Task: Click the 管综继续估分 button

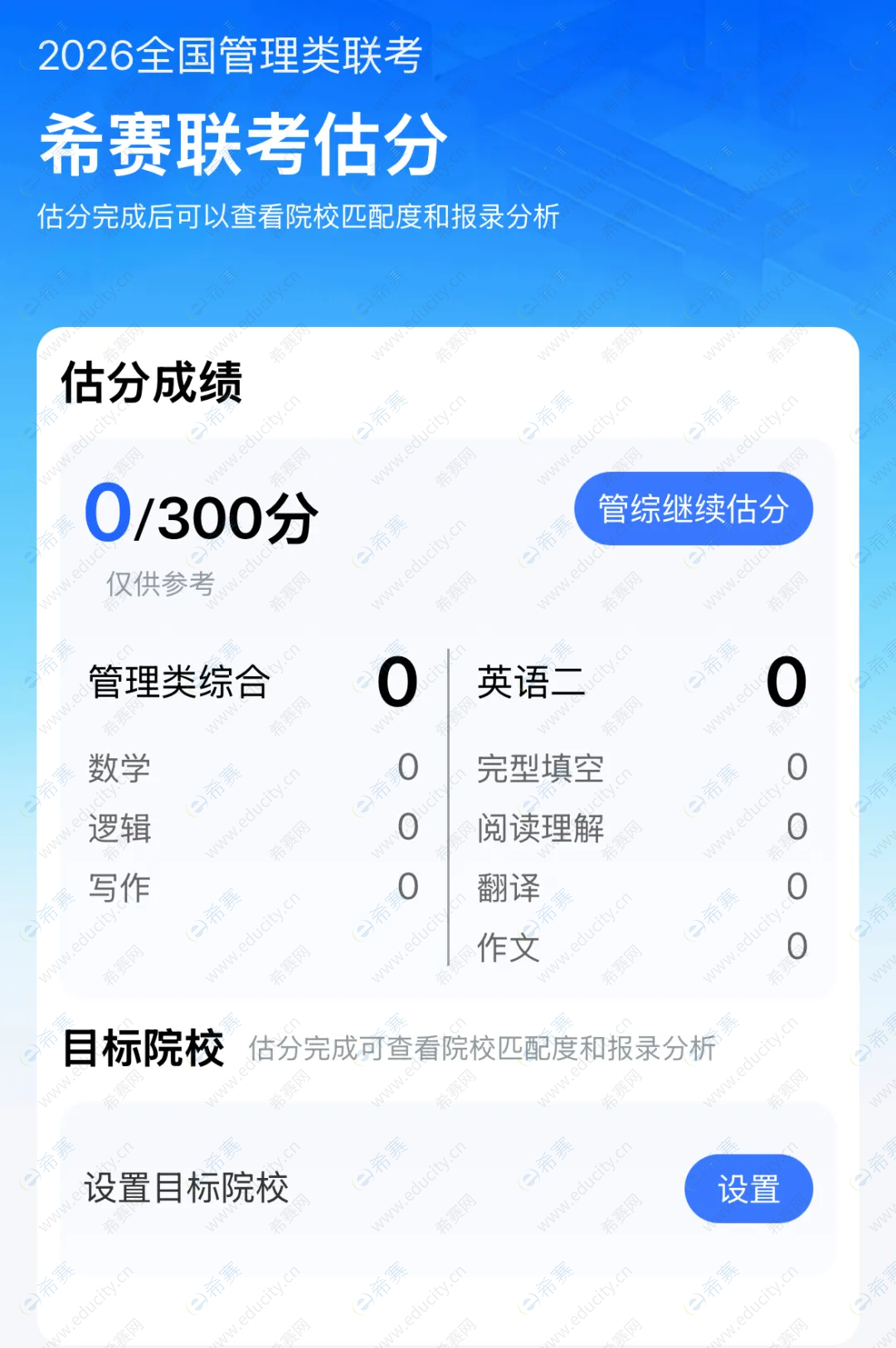Action: coord(693,509)
